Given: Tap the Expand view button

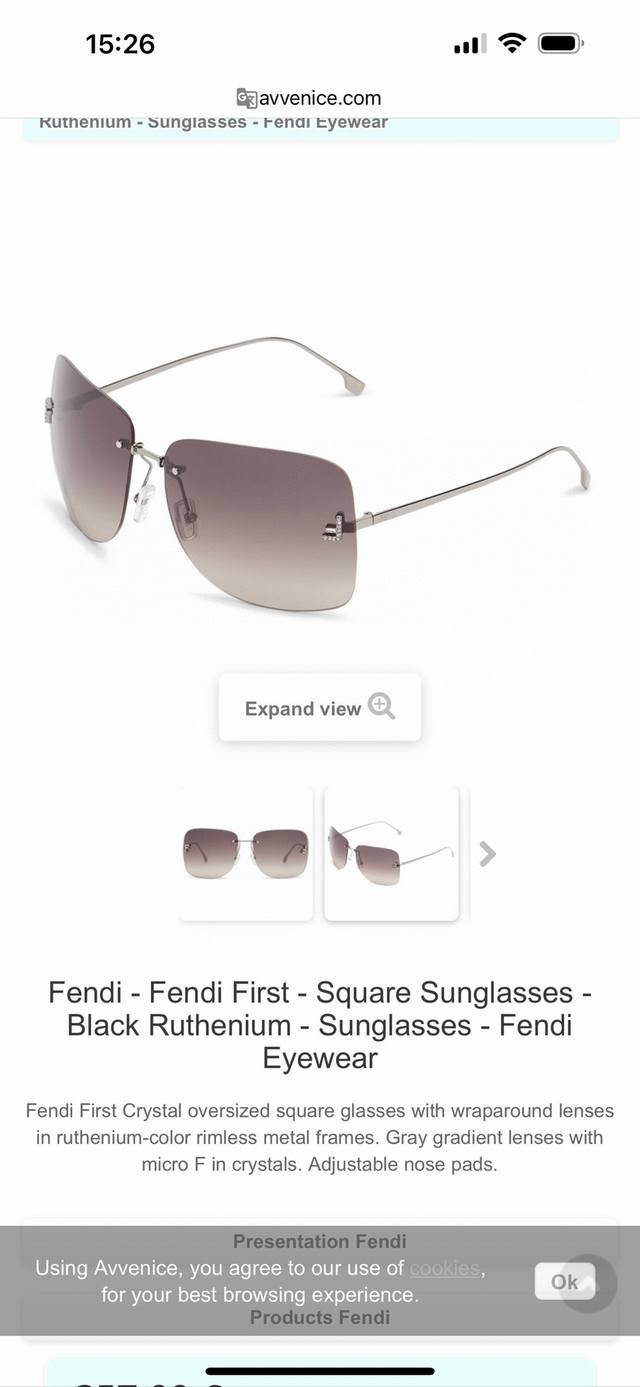Looking at the screenshot, I should pos(319,708).
